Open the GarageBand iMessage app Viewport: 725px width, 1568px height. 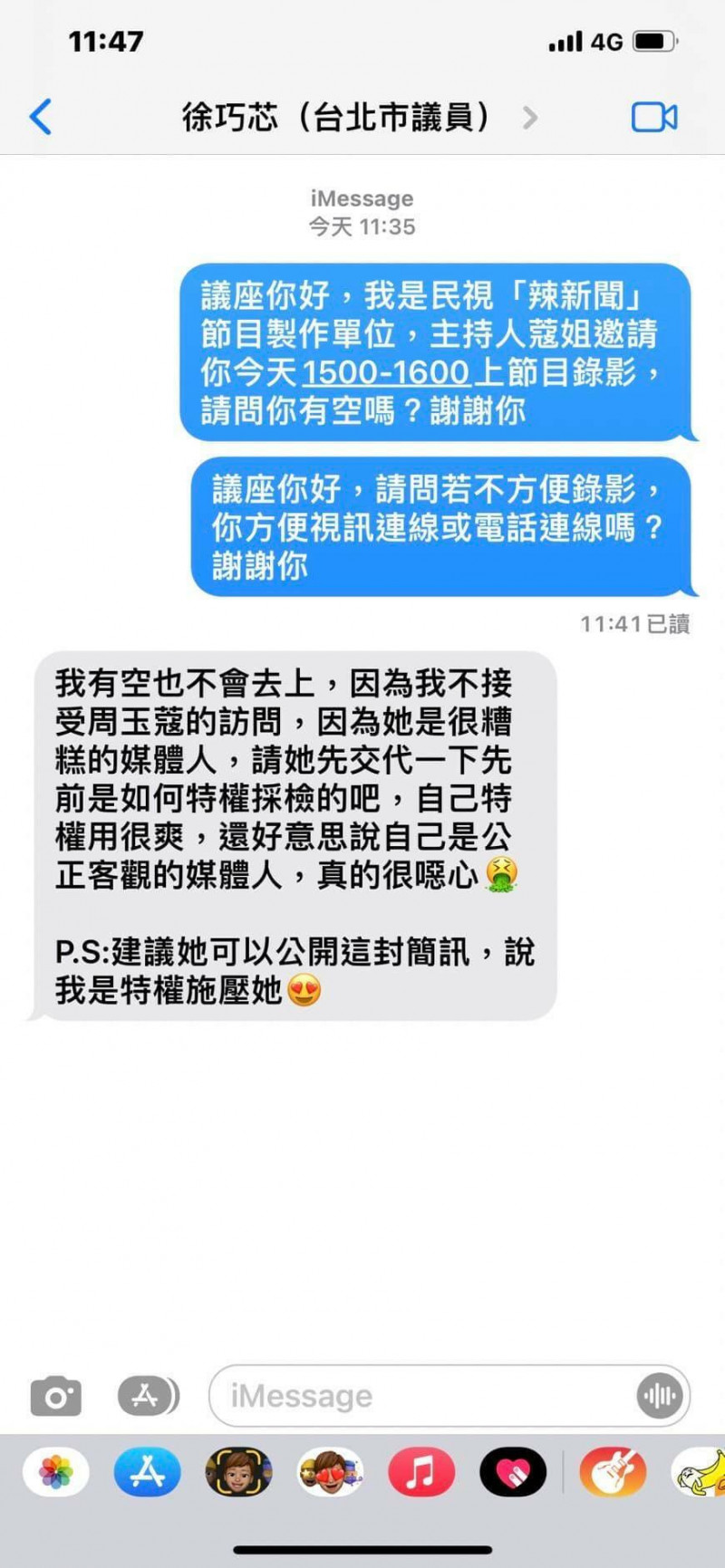click(613, 1472)
